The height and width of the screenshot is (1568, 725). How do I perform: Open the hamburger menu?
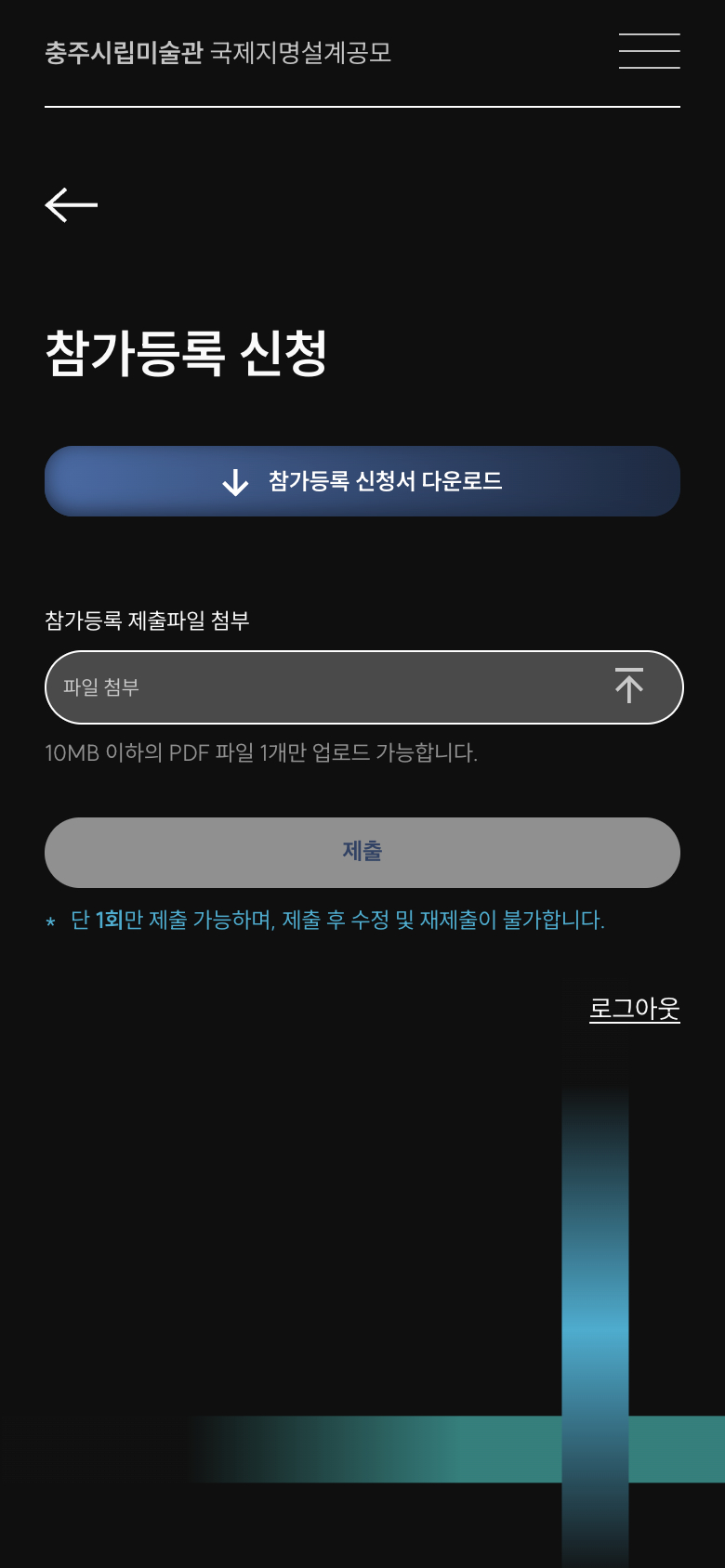tap(649, 51)
